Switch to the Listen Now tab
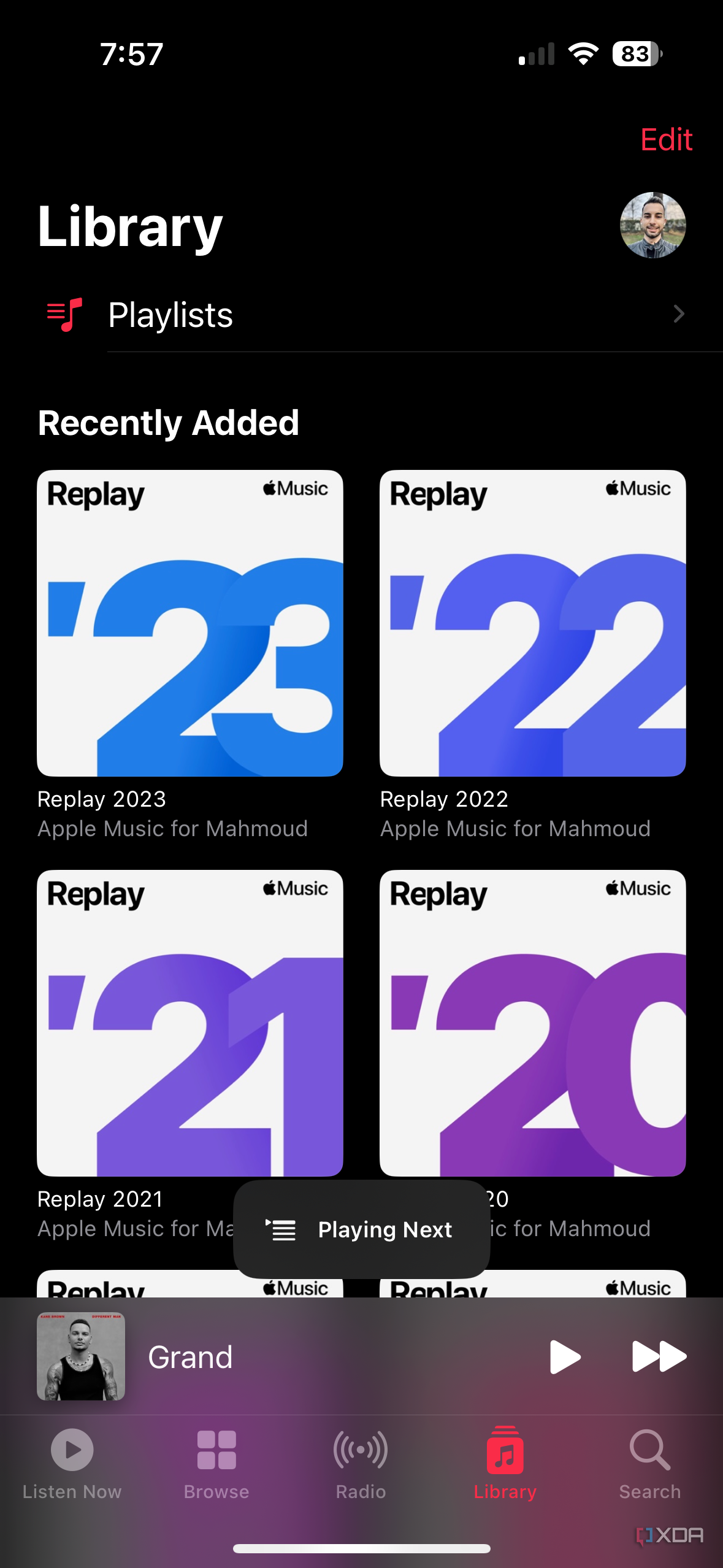723x1568 pixels. [x=72, y=1463]
